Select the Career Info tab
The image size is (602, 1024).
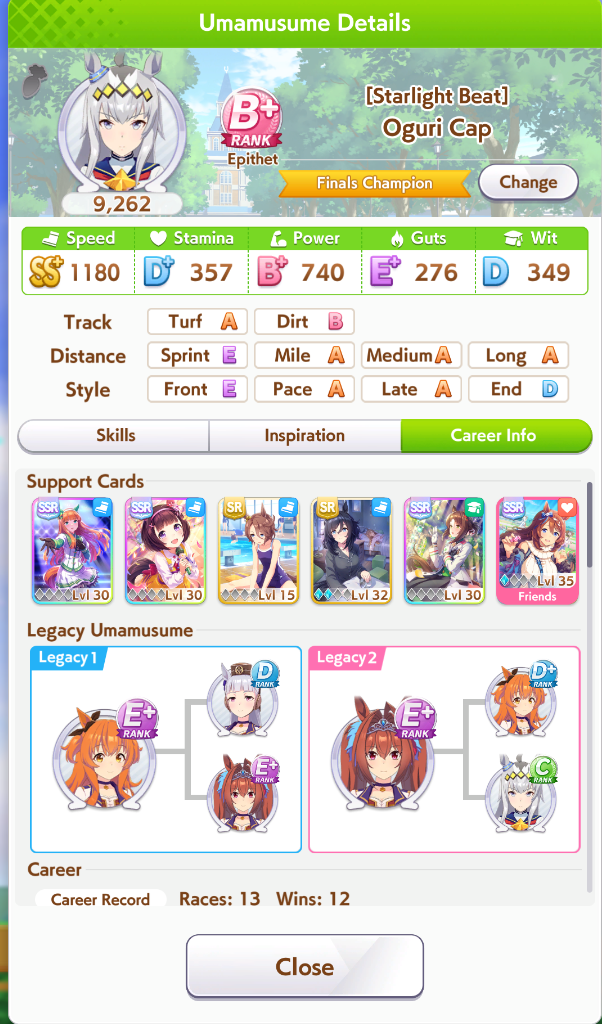496,436
